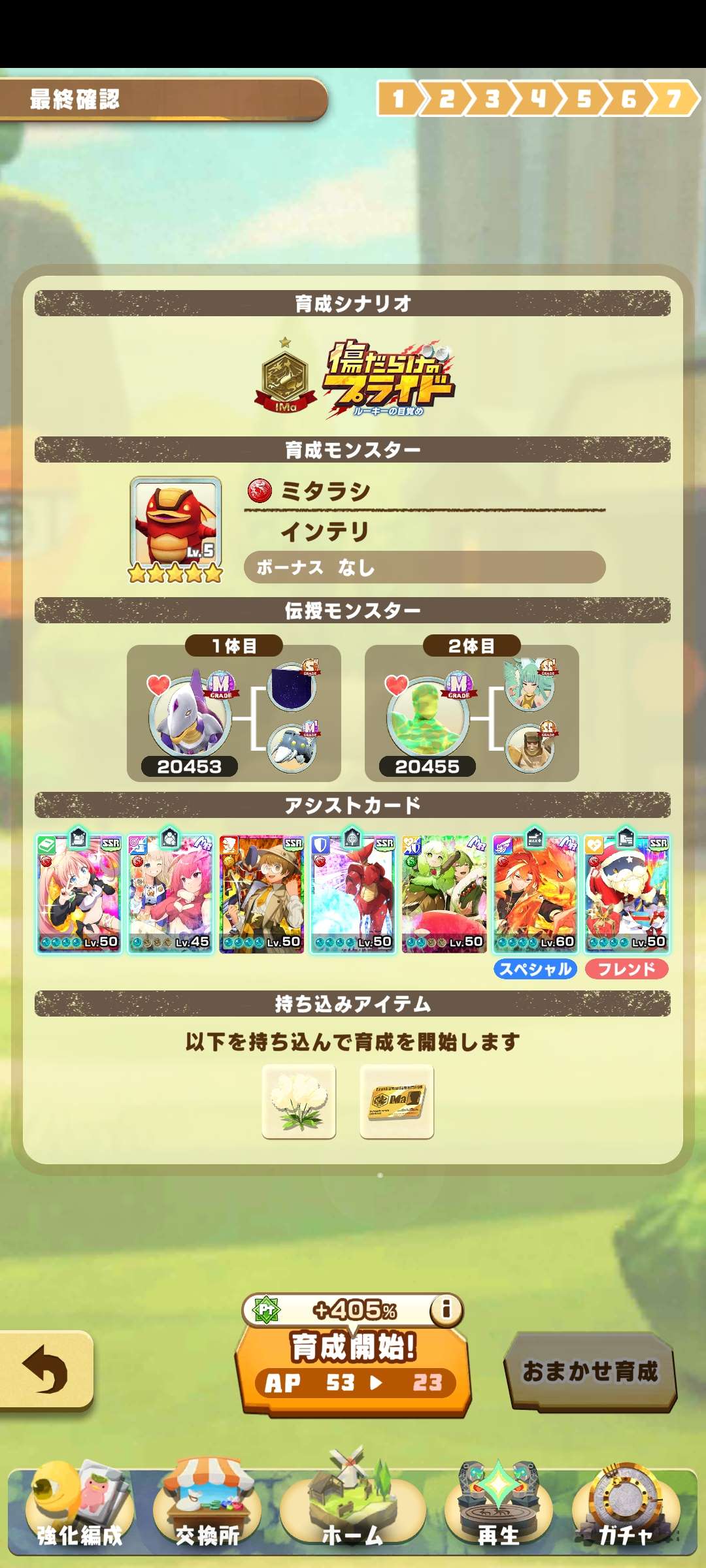Open the 再生 tab
706x1568 pixels.
coord(498,1511)
